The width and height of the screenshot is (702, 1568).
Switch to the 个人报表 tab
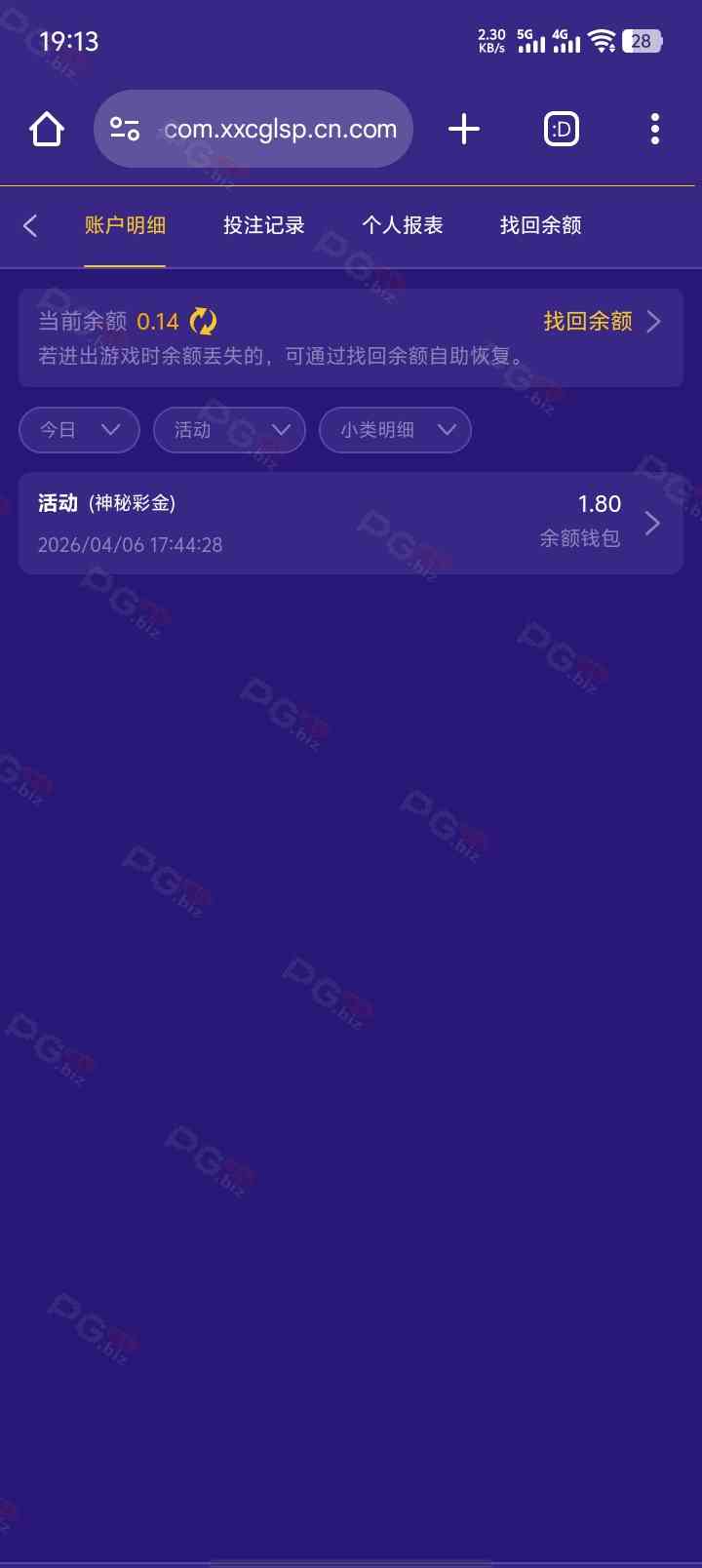402,225
